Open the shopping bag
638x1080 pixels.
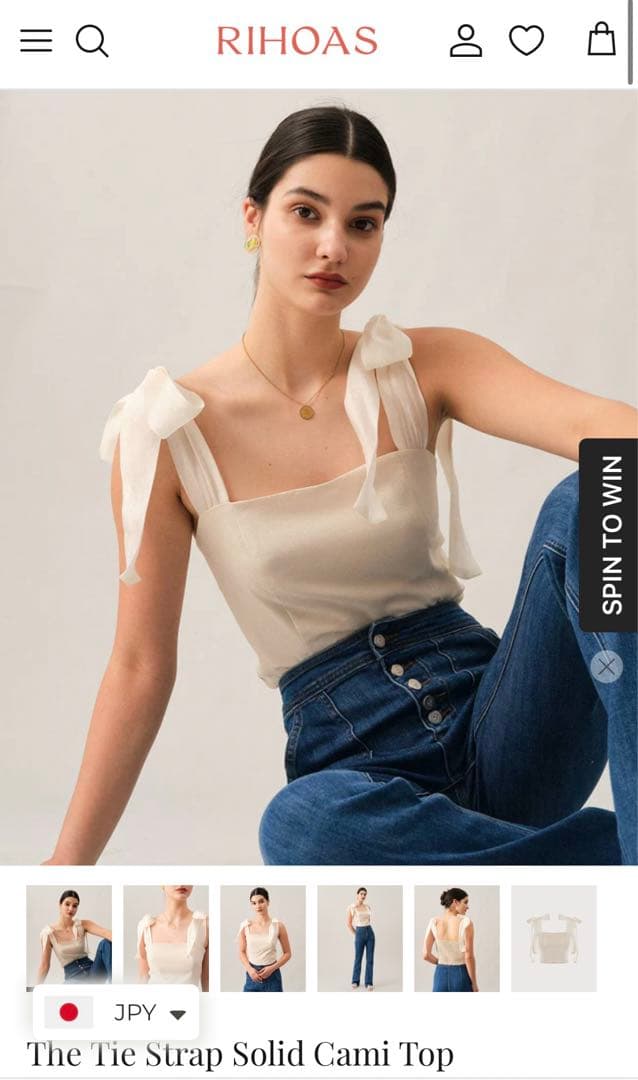[x=601, y=41]
